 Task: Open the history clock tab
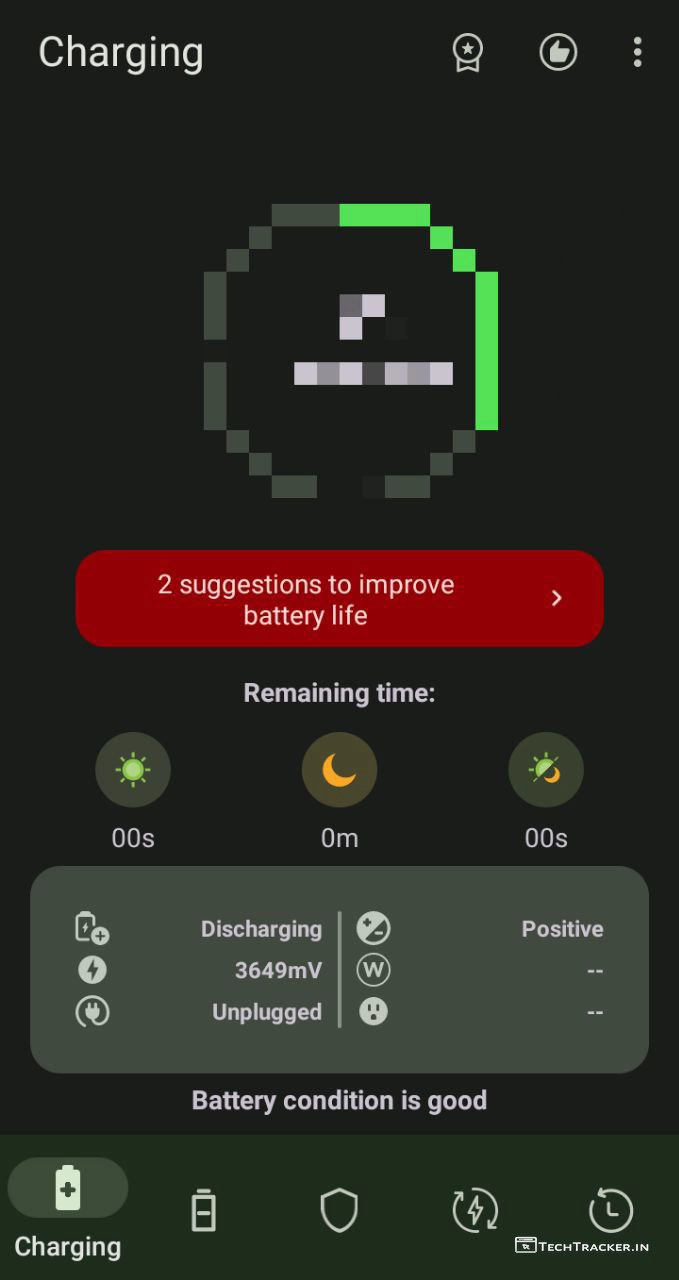coord(610,1210)
